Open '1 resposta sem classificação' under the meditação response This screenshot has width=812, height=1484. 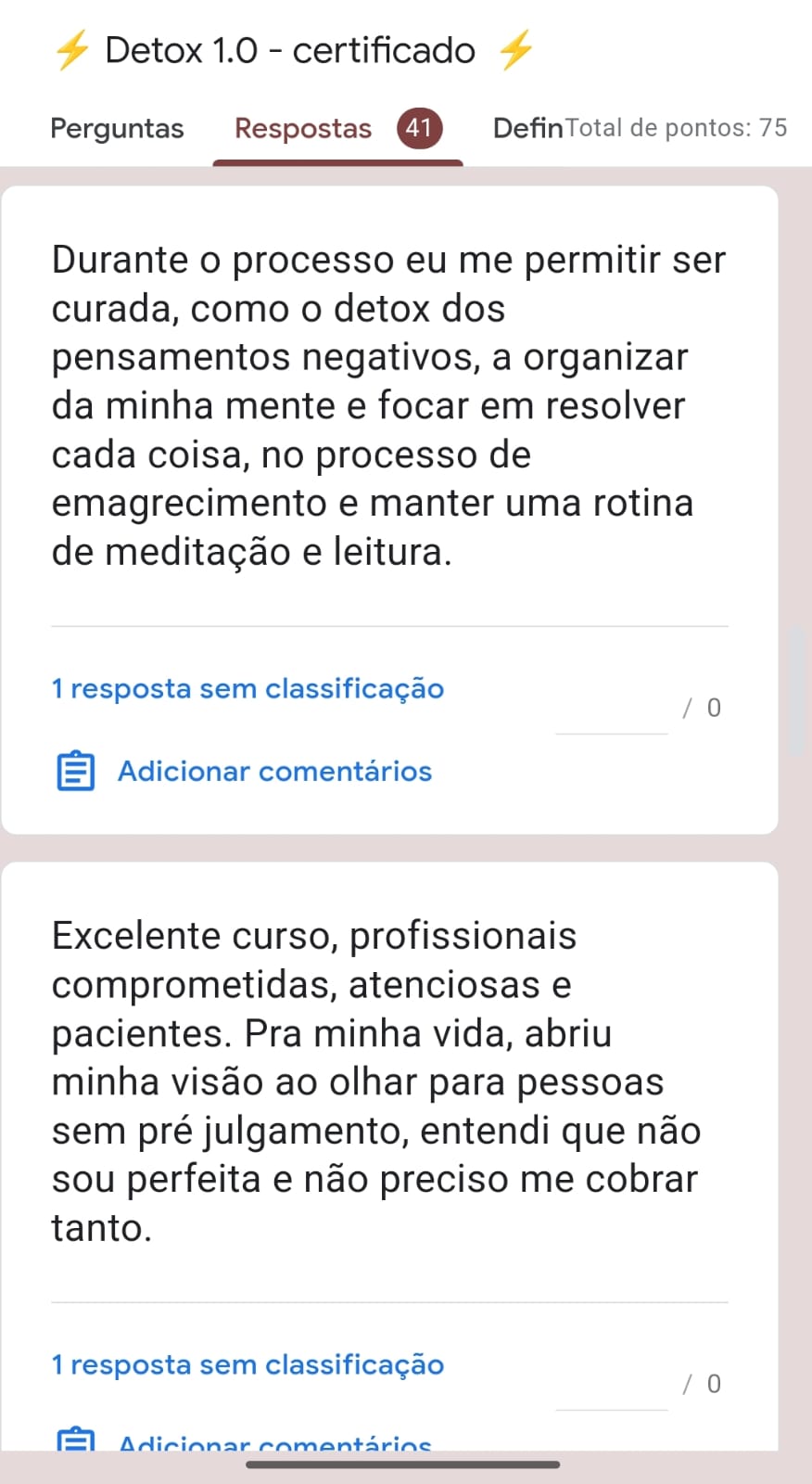click(247, 688)
